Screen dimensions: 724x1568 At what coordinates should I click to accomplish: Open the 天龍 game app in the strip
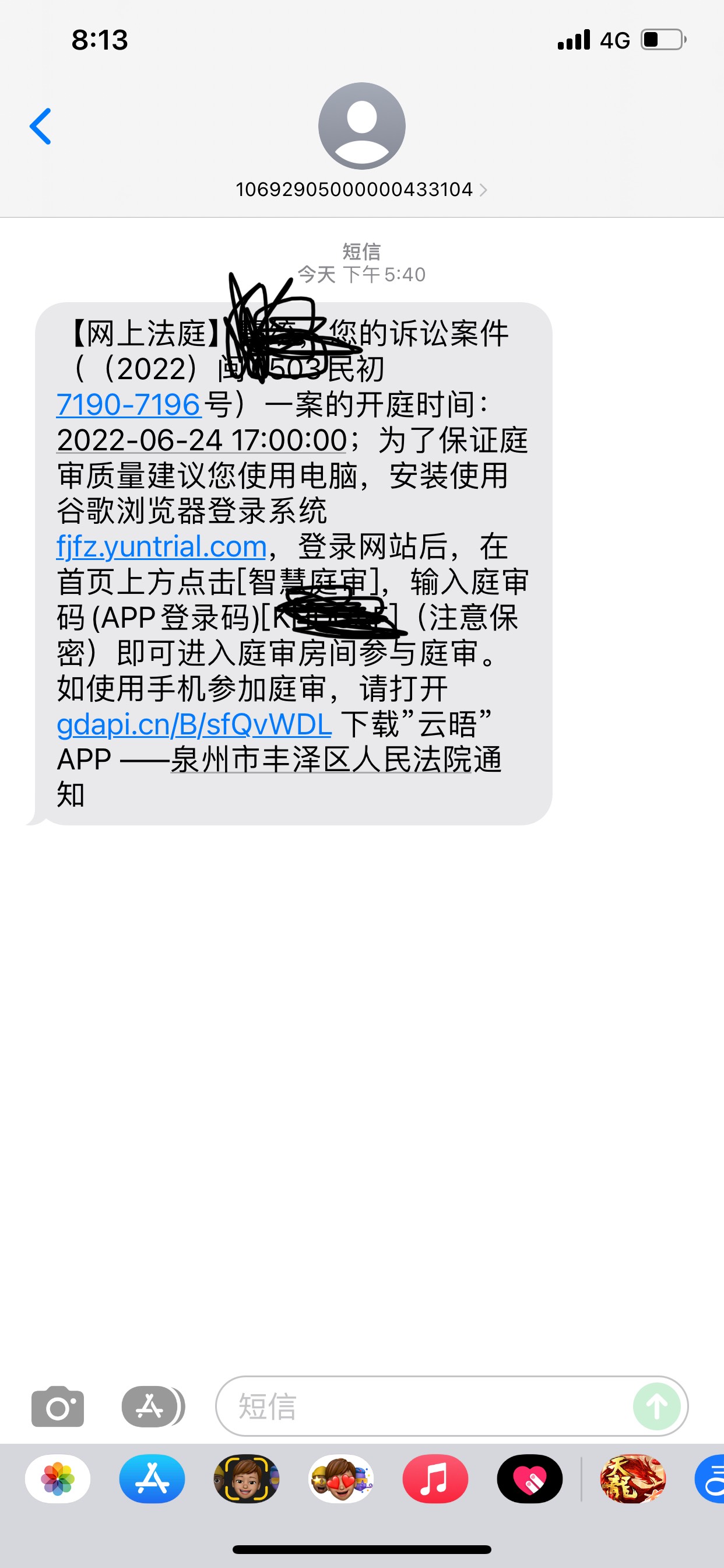click(x=632, y=1479)
